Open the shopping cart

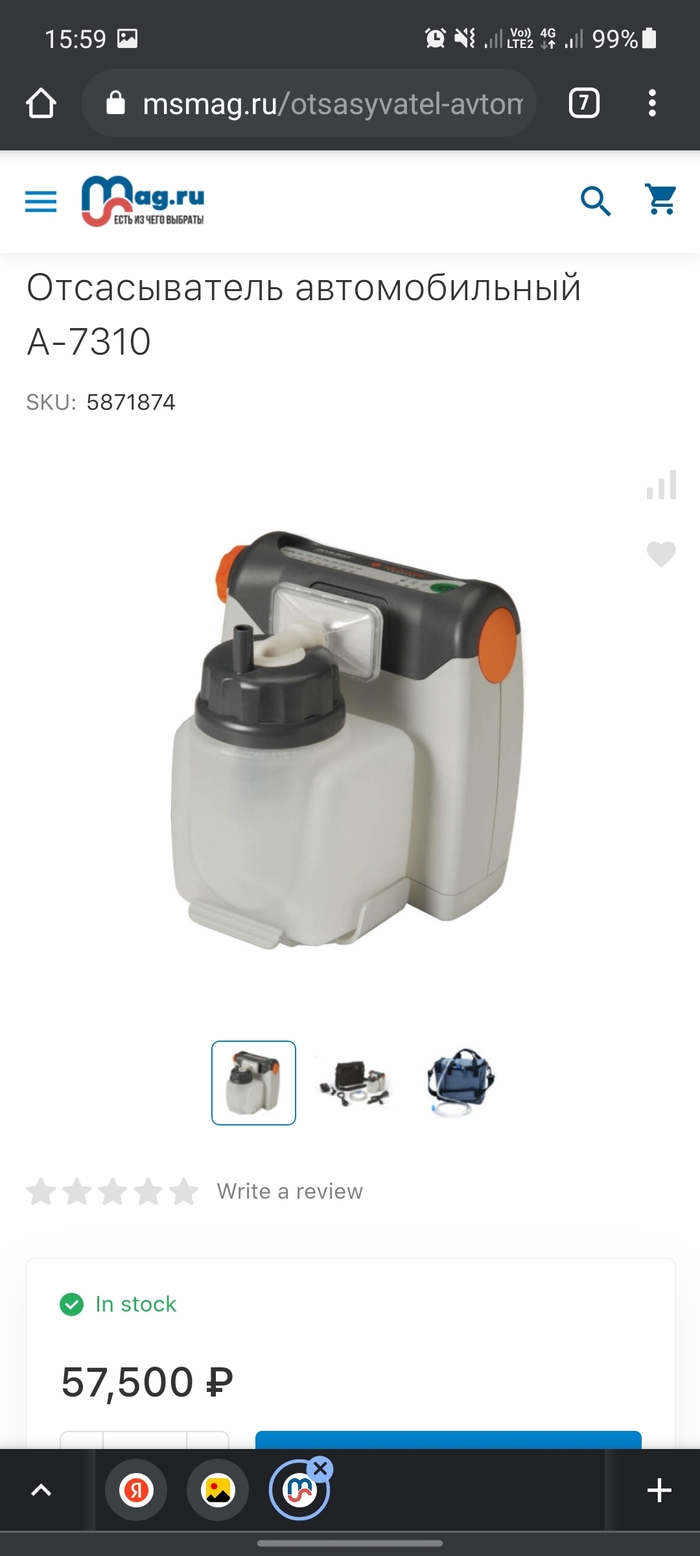[661, 200]
